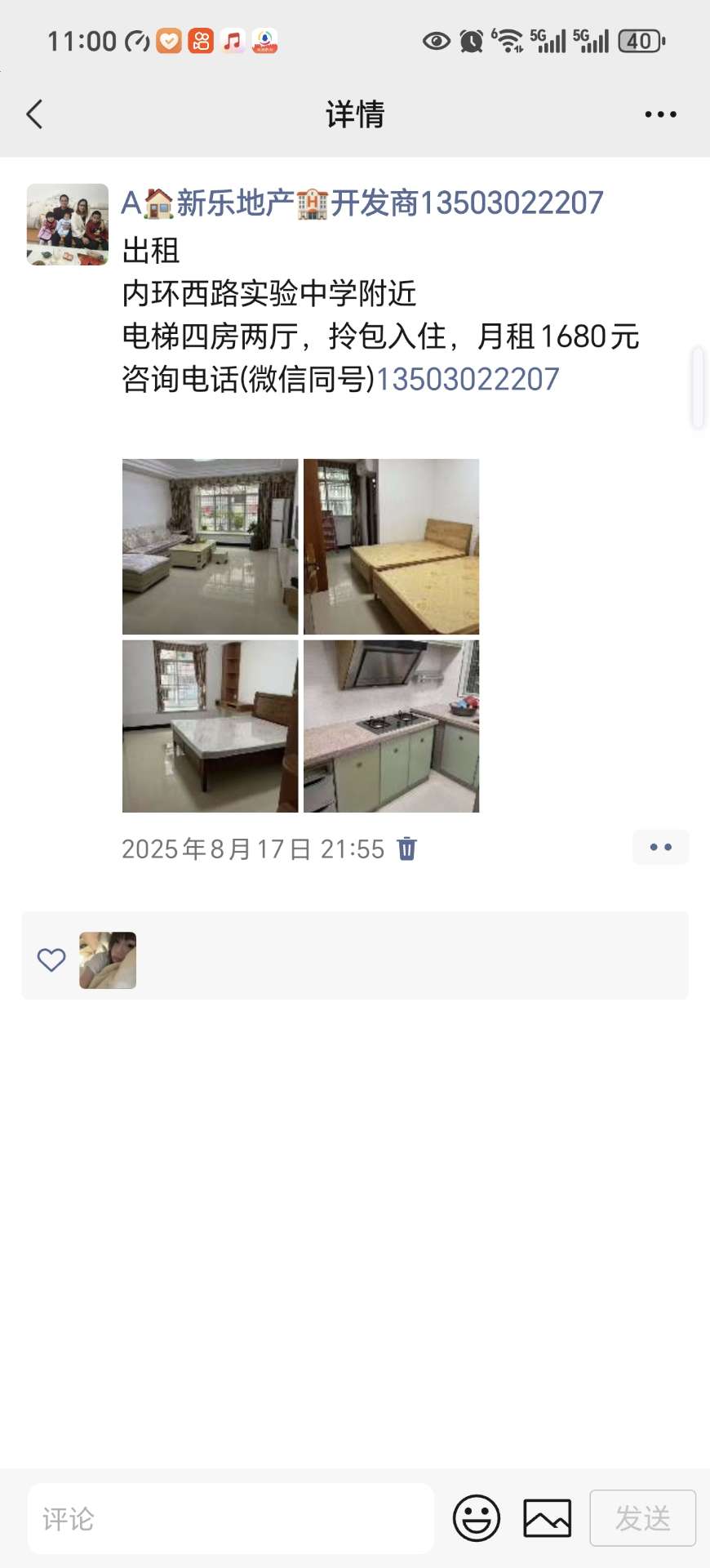
Task: Open the three-dot menu in header
Action: (660, 114)
